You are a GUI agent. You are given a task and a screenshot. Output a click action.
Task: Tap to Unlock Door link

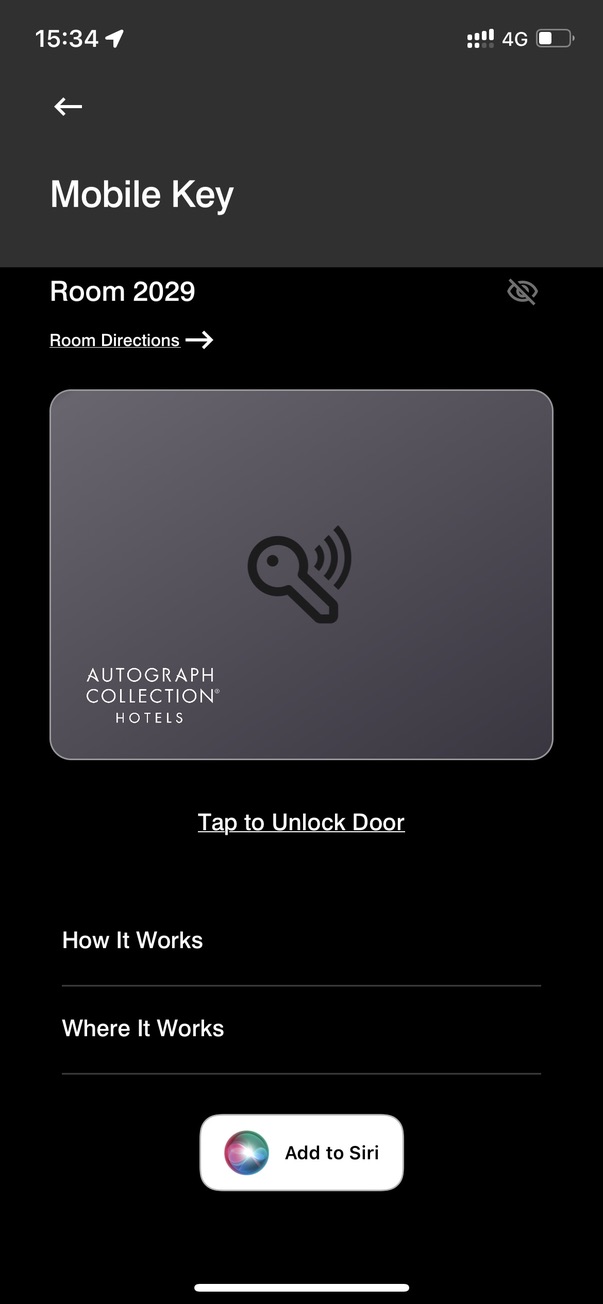pyautogui.click(x=301, y=822)
